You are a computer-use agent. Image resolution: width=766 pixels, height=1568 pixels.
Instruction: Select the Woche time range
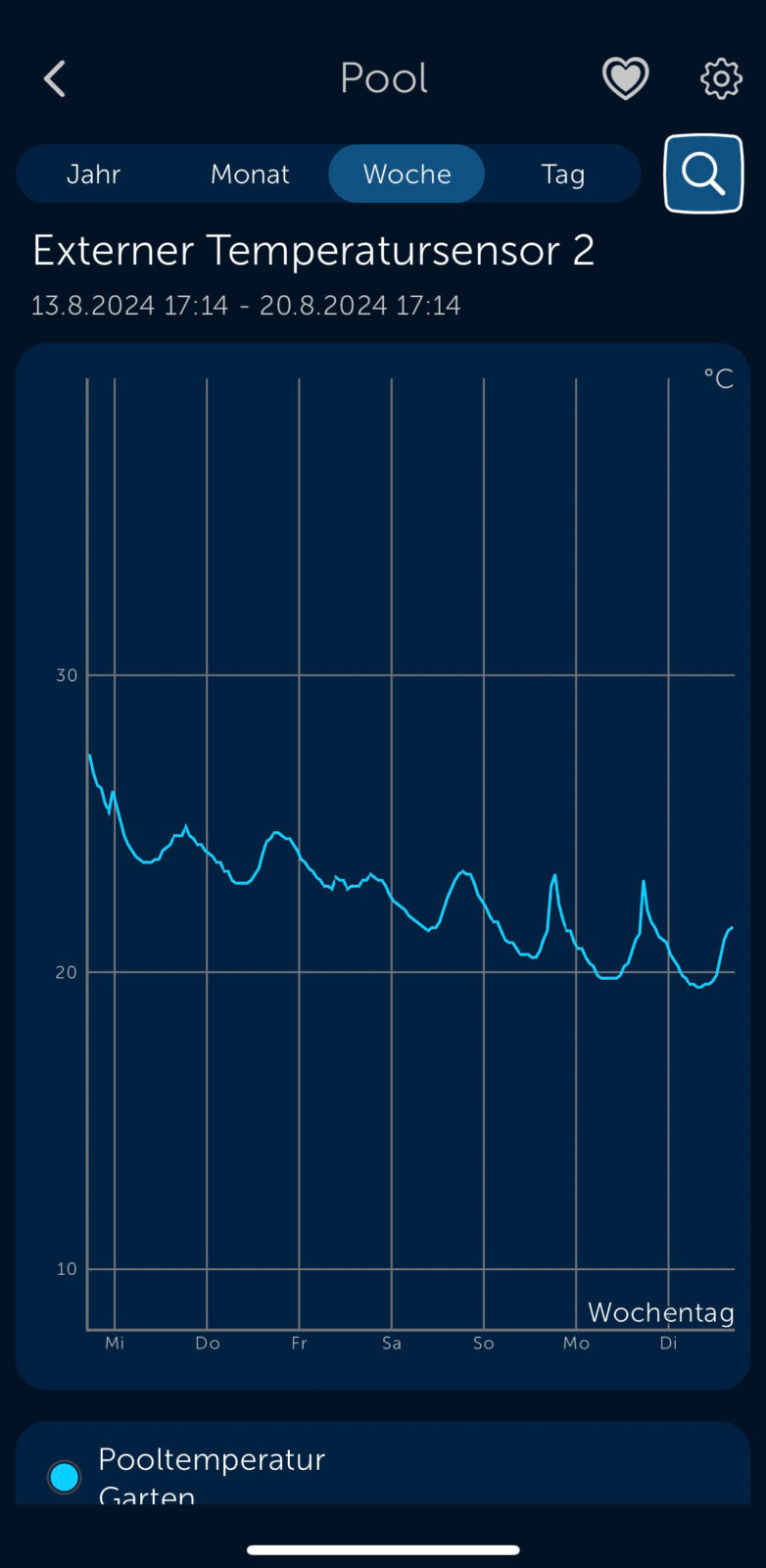407,174
